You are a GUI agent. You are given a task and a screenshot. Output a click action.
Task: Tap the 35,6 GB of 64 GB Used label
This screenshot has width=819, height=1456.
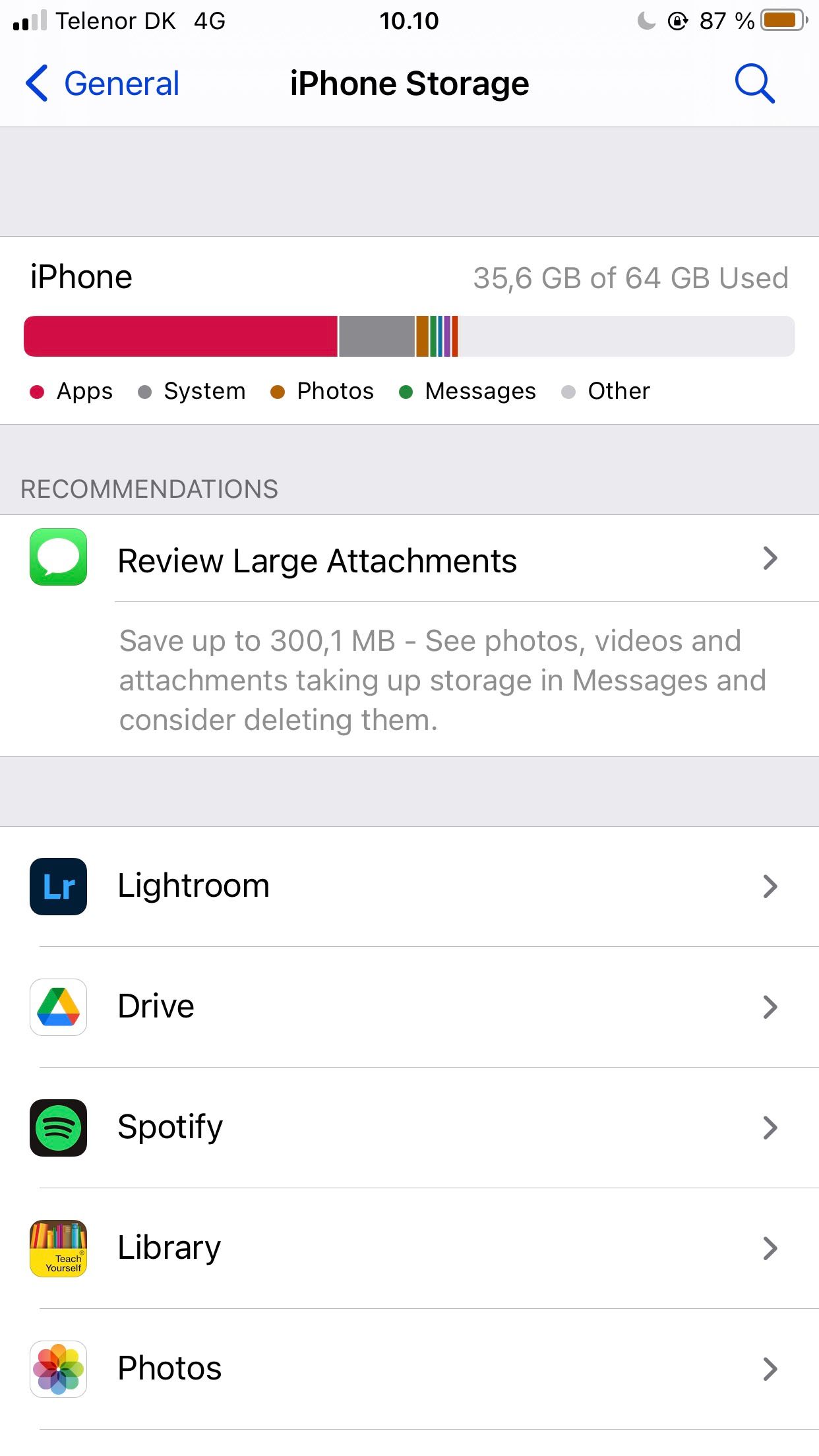click(631, 277)
